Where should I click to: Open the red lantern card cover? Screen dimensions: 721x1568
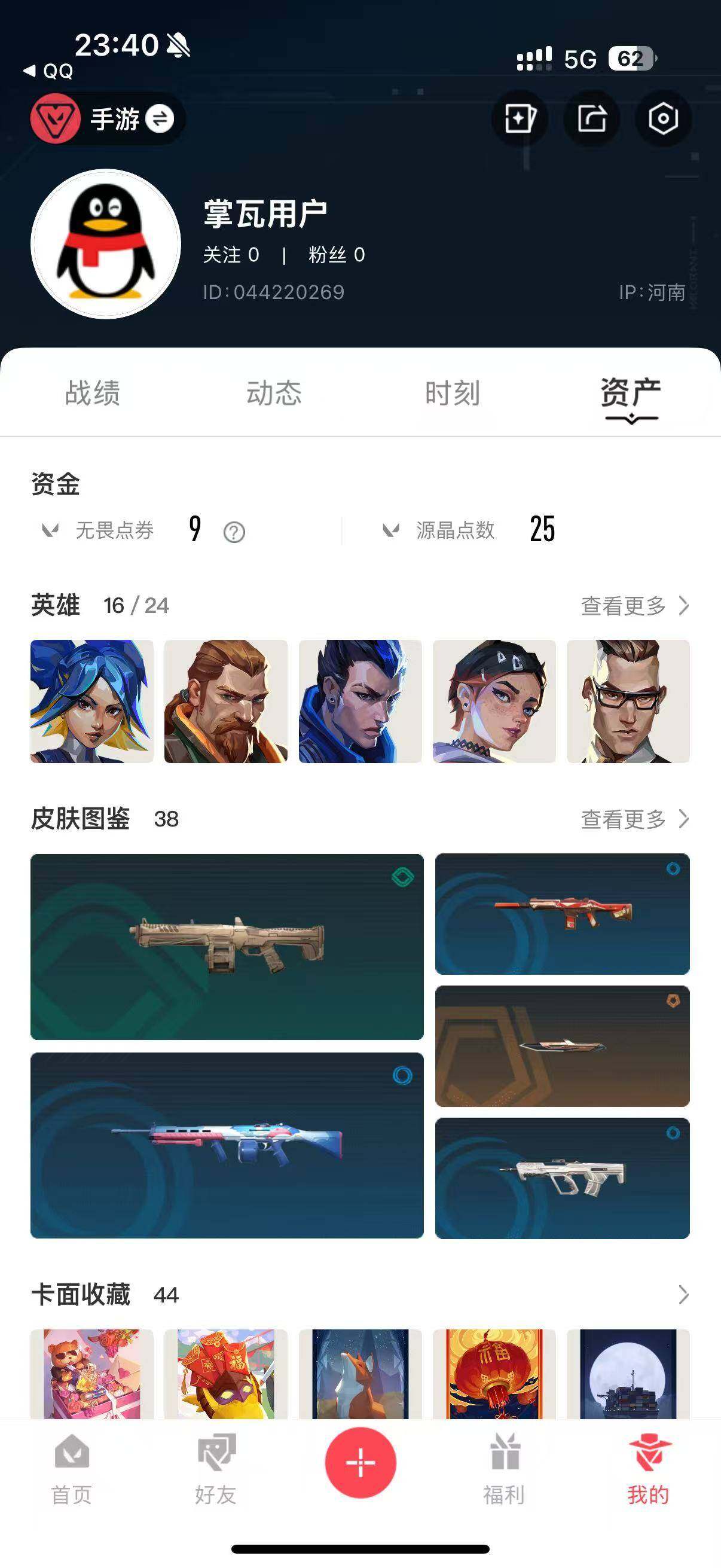pyautogui.click(x=494, y=1374)
